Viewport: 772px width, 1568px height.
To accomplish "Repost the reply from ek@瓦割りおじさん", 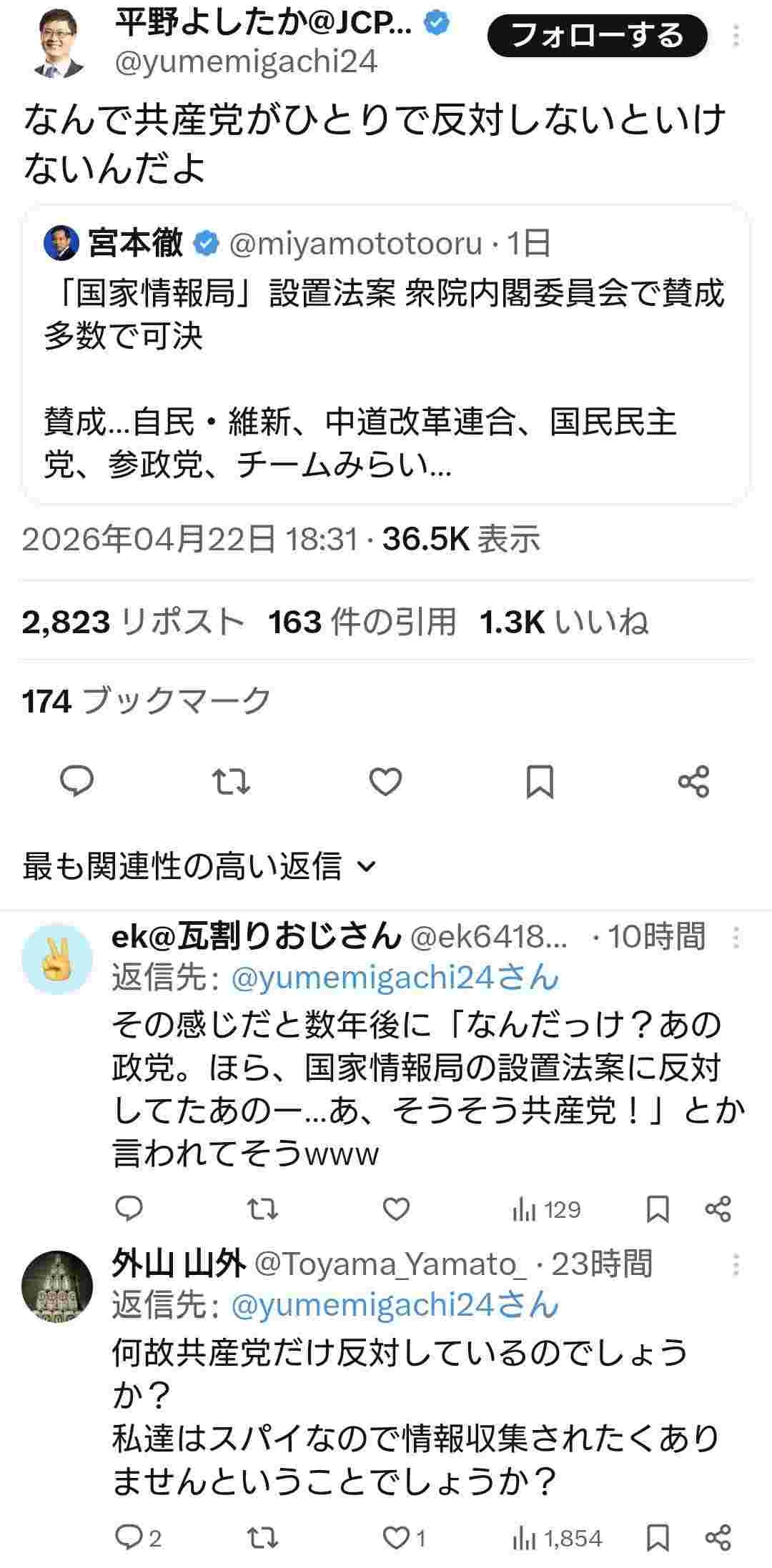I will (262, 1209).
